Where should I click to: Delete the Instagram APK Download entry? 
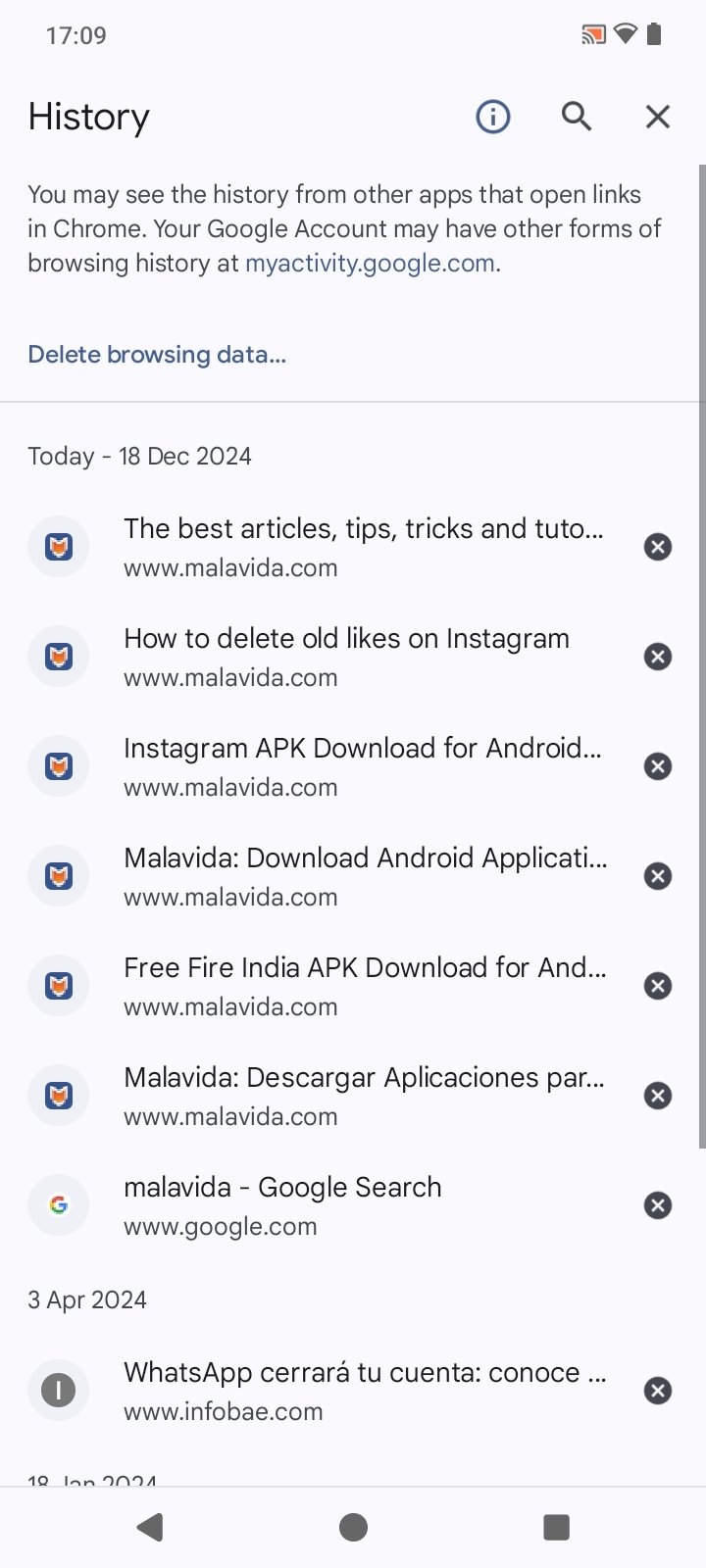click(658, 766)
